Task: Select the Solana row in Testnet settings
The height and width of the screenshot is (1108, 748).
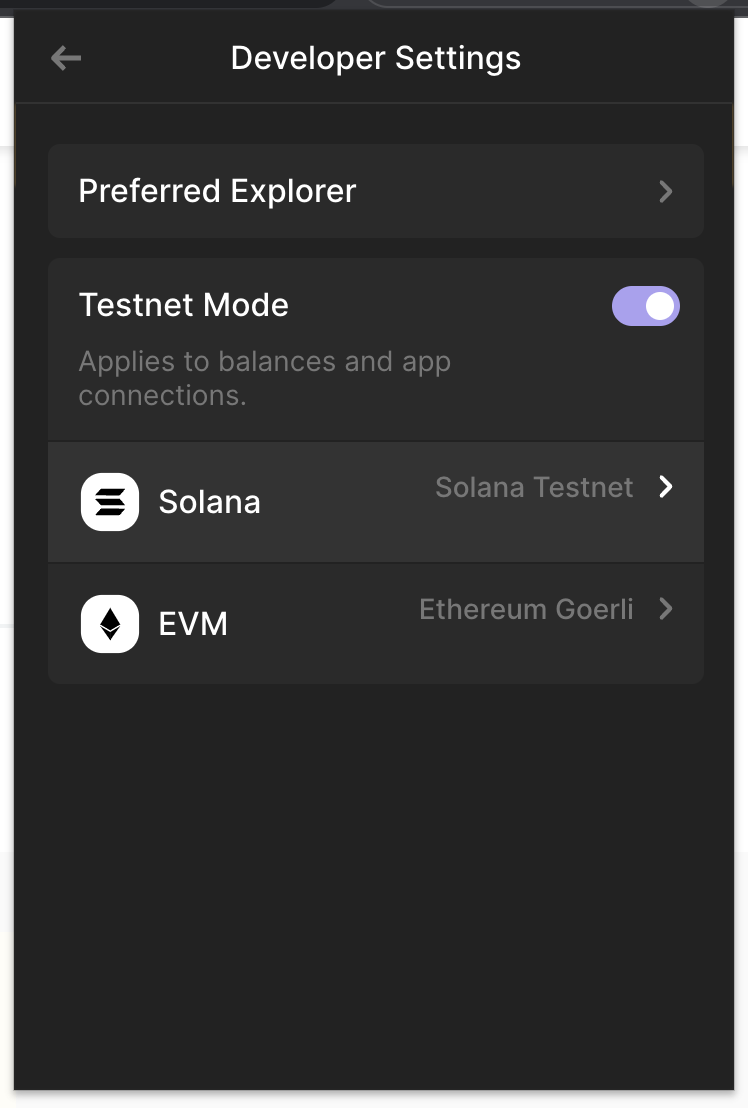Action: (375, 501)
